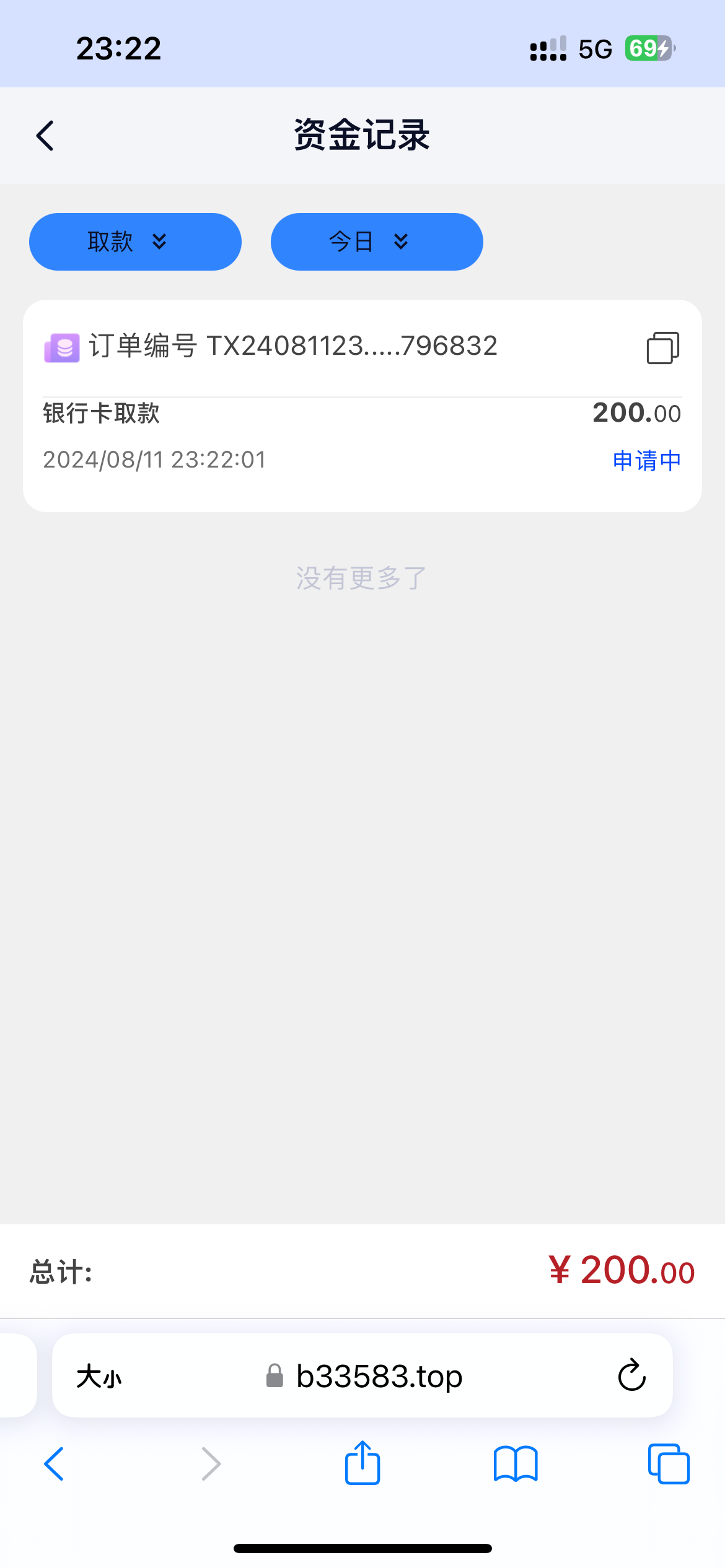Image resolution: width=725 pixels, height=1568 pixels.
Task: Show all open Safari tabs
Action: 668,1464
